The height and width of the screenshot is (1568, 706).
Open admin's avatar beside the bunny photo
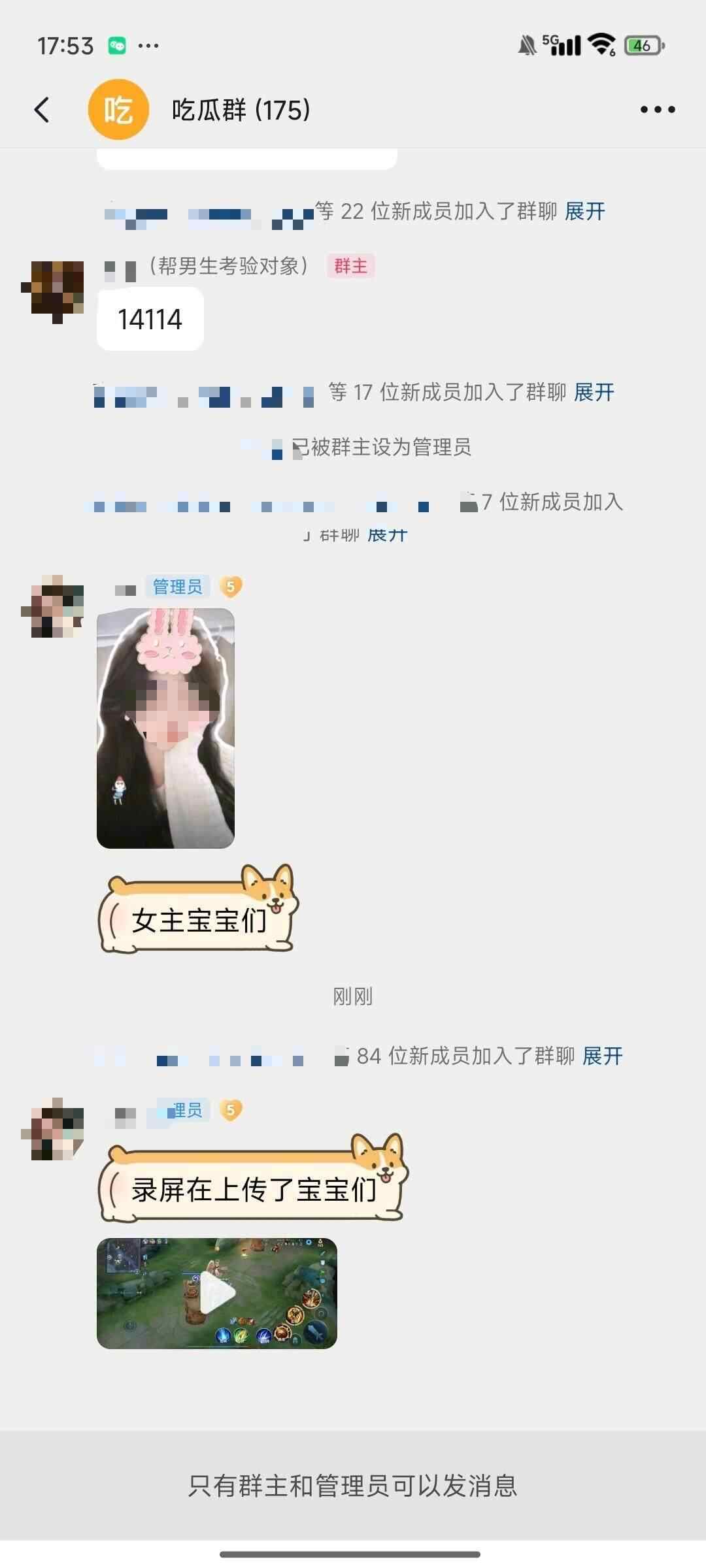click(x=53, y=606)
